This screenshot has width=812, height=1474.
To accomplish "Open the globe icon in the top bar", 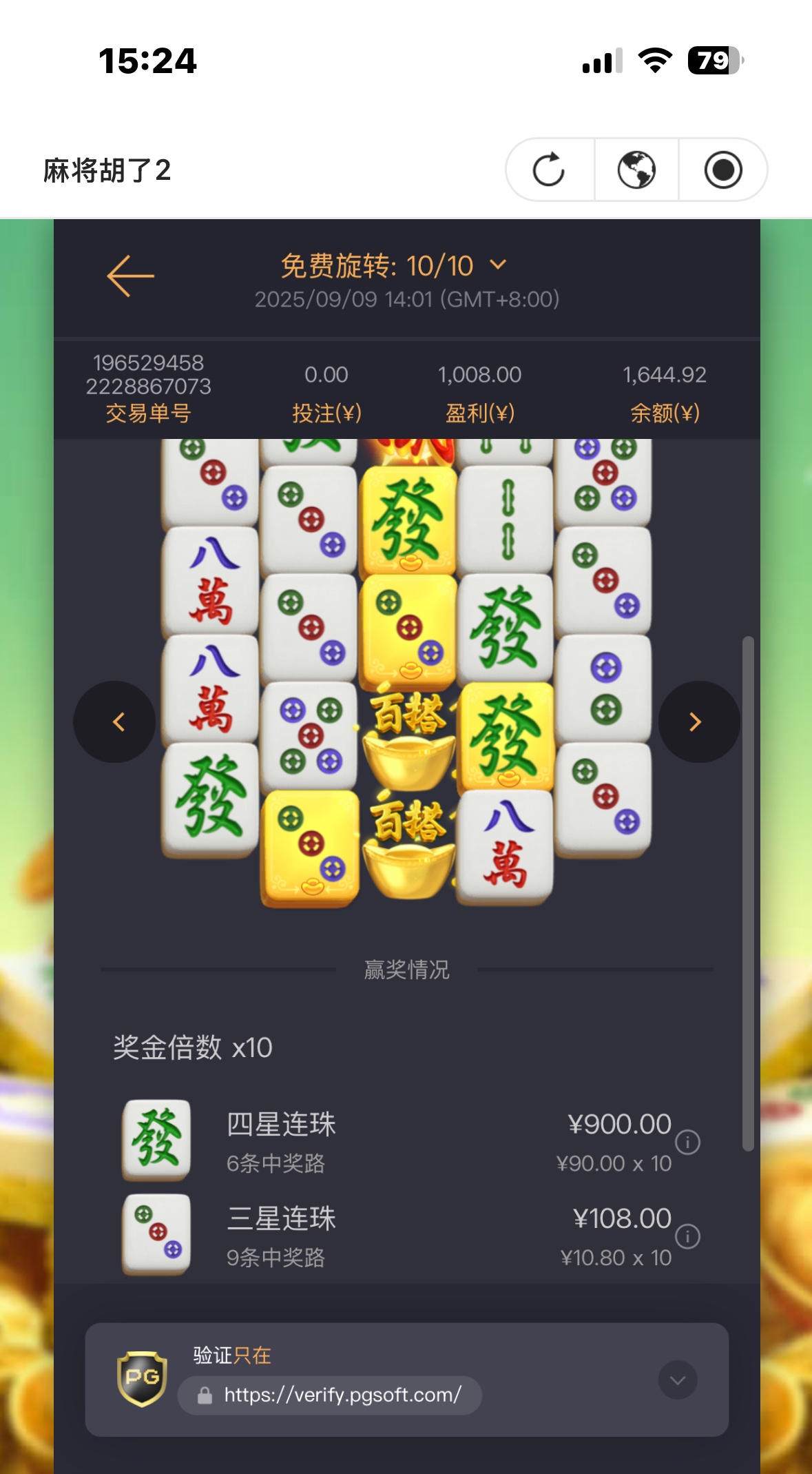I will (x=636, y=170).
